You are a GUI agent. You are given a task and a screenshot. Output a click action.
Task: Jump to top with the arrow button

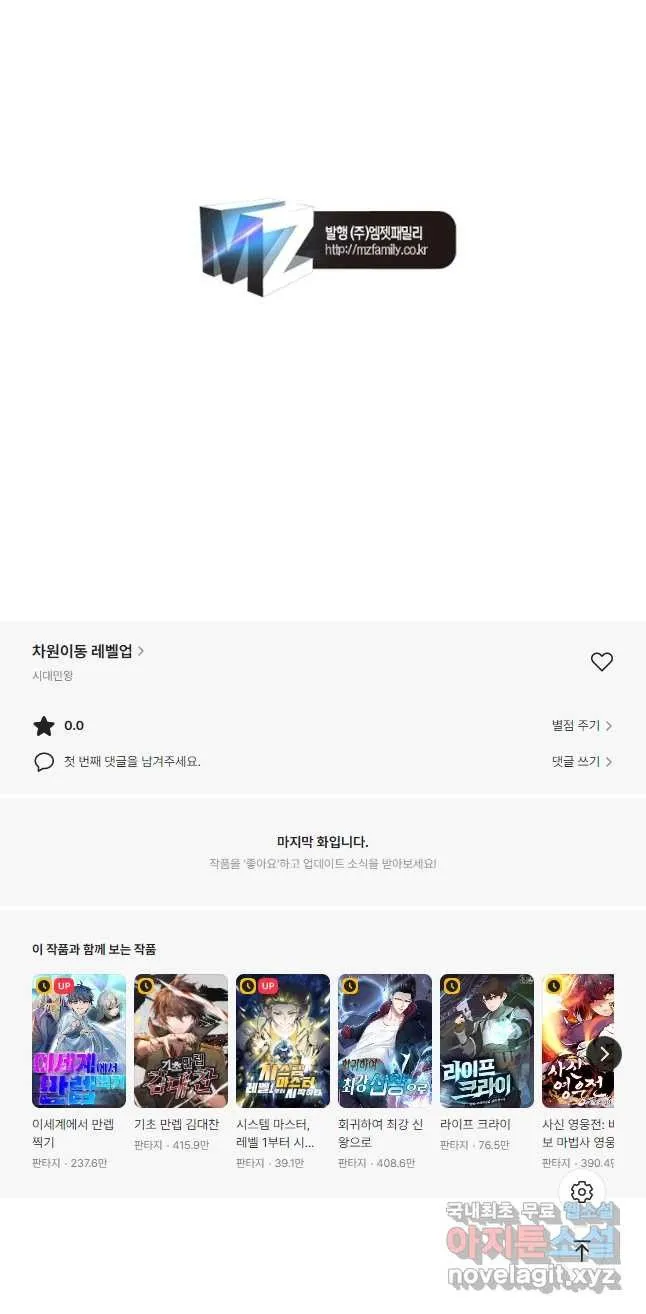click(x=582, y=1250)
